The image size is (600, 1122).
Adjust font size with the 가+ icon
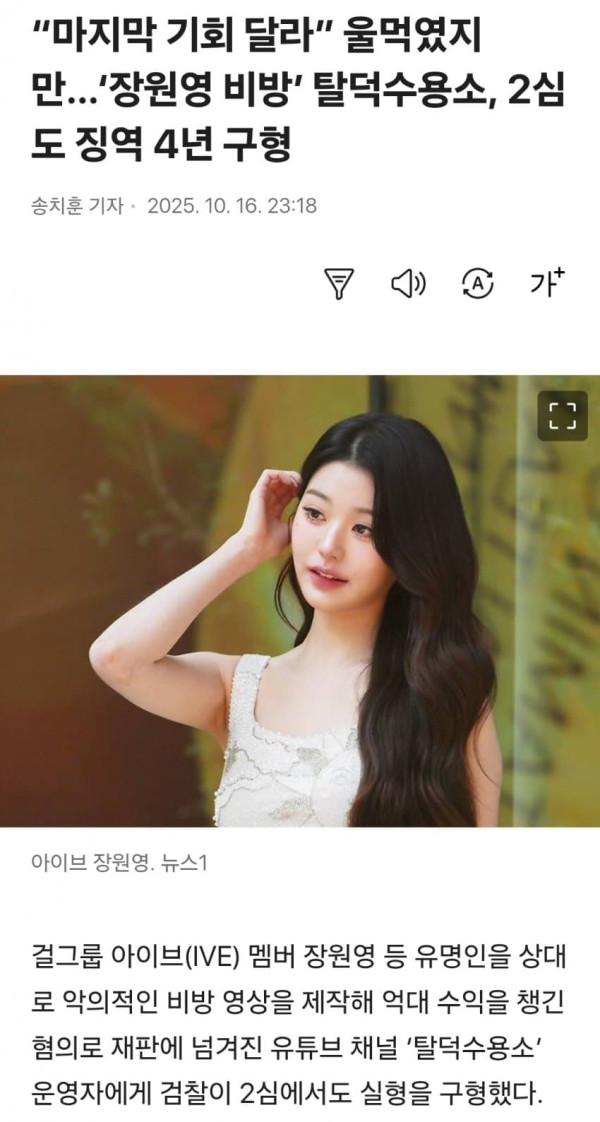(x=546, y=284)
